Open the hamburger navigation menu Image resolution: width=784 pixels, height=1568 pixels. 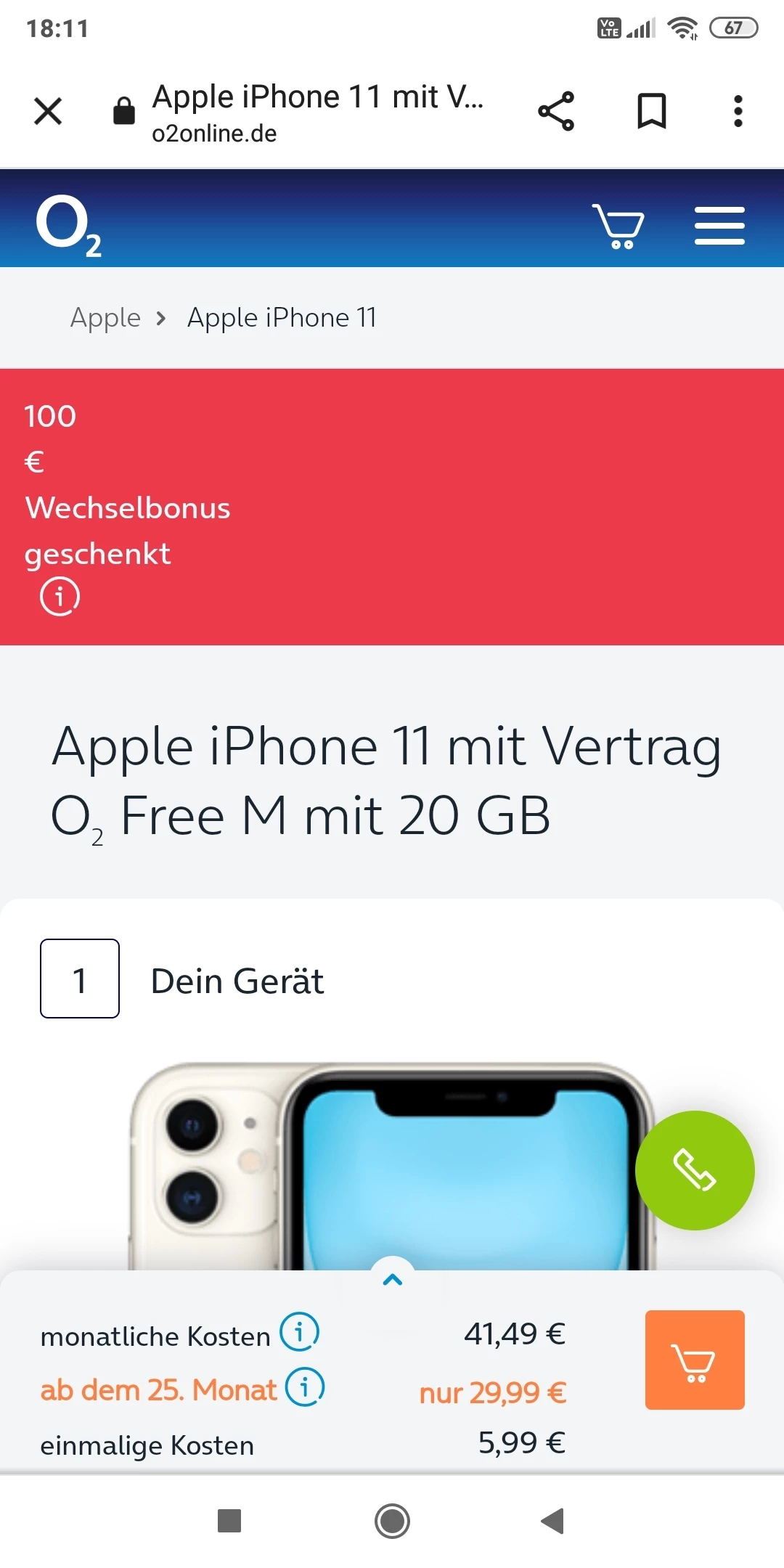click(x=719, y=226)
